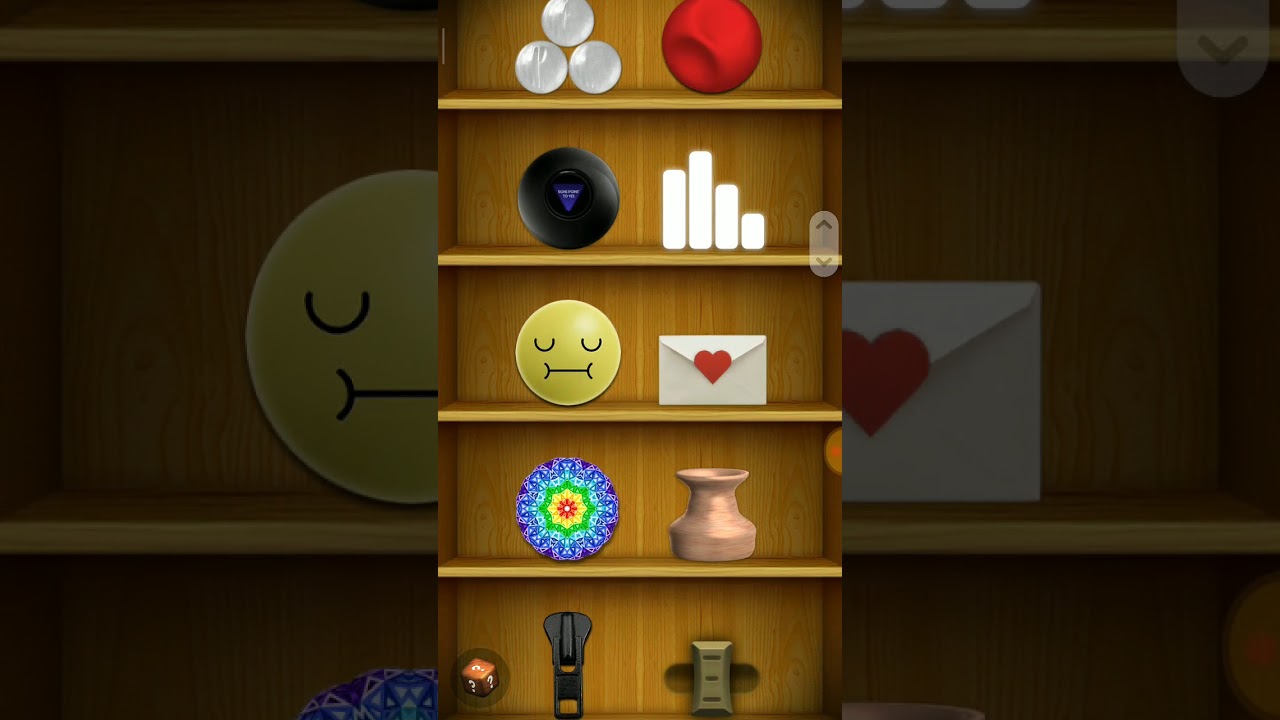
Task: Open the white pearls toy
Action: pos(568,50)
